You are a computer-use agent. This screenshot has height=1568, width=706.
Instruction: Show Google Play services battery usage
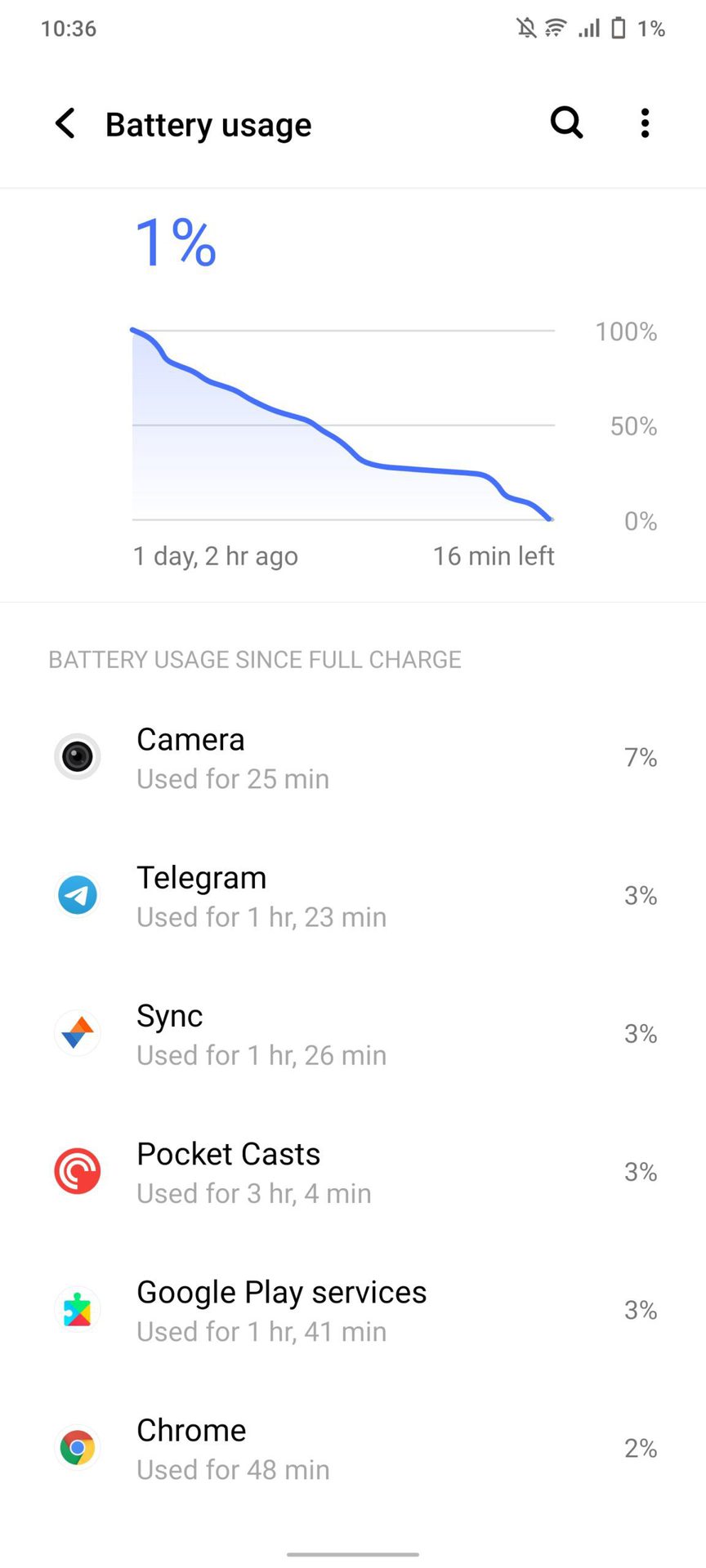[x=353, y=1310]
